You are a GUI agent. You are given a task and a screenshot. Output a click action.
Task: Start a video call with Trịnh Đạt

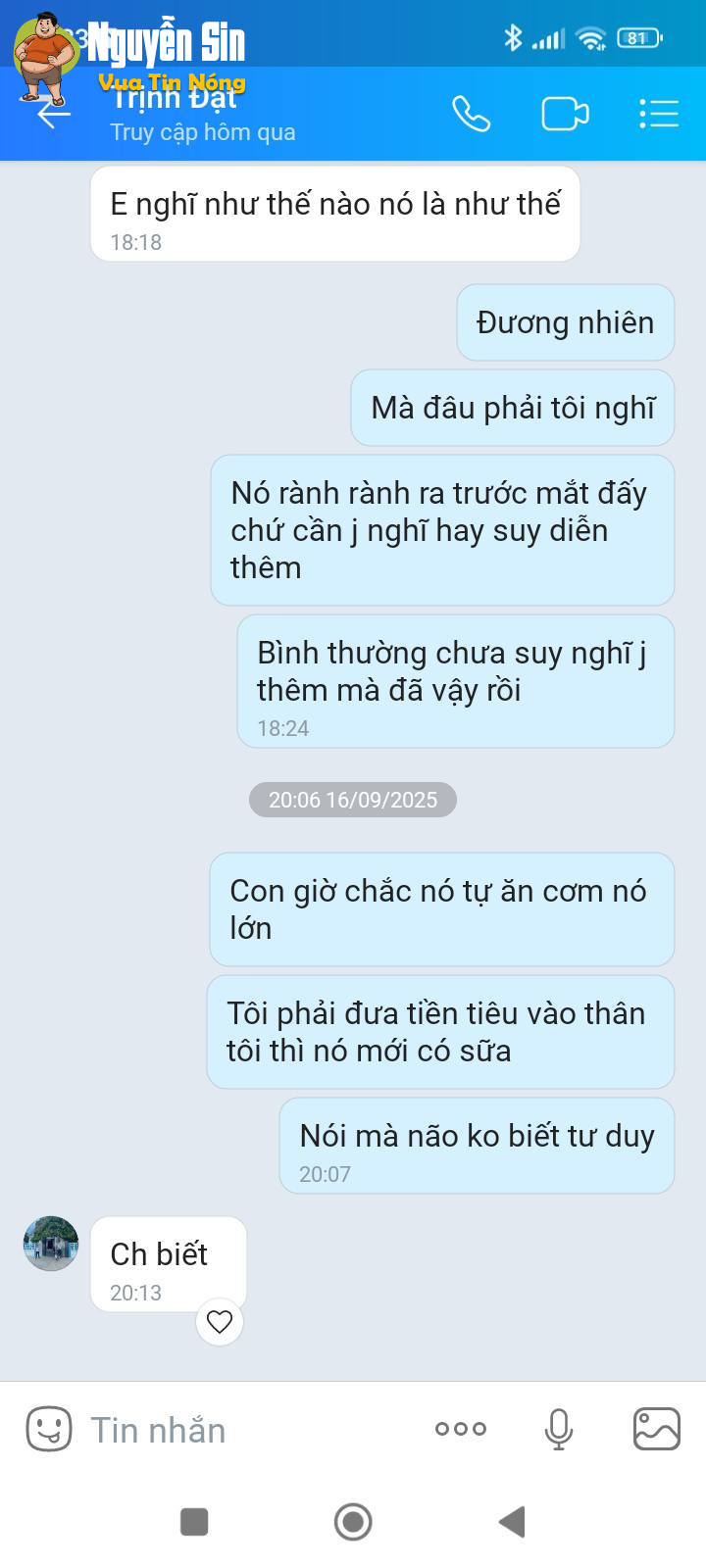tap(565, 115)
